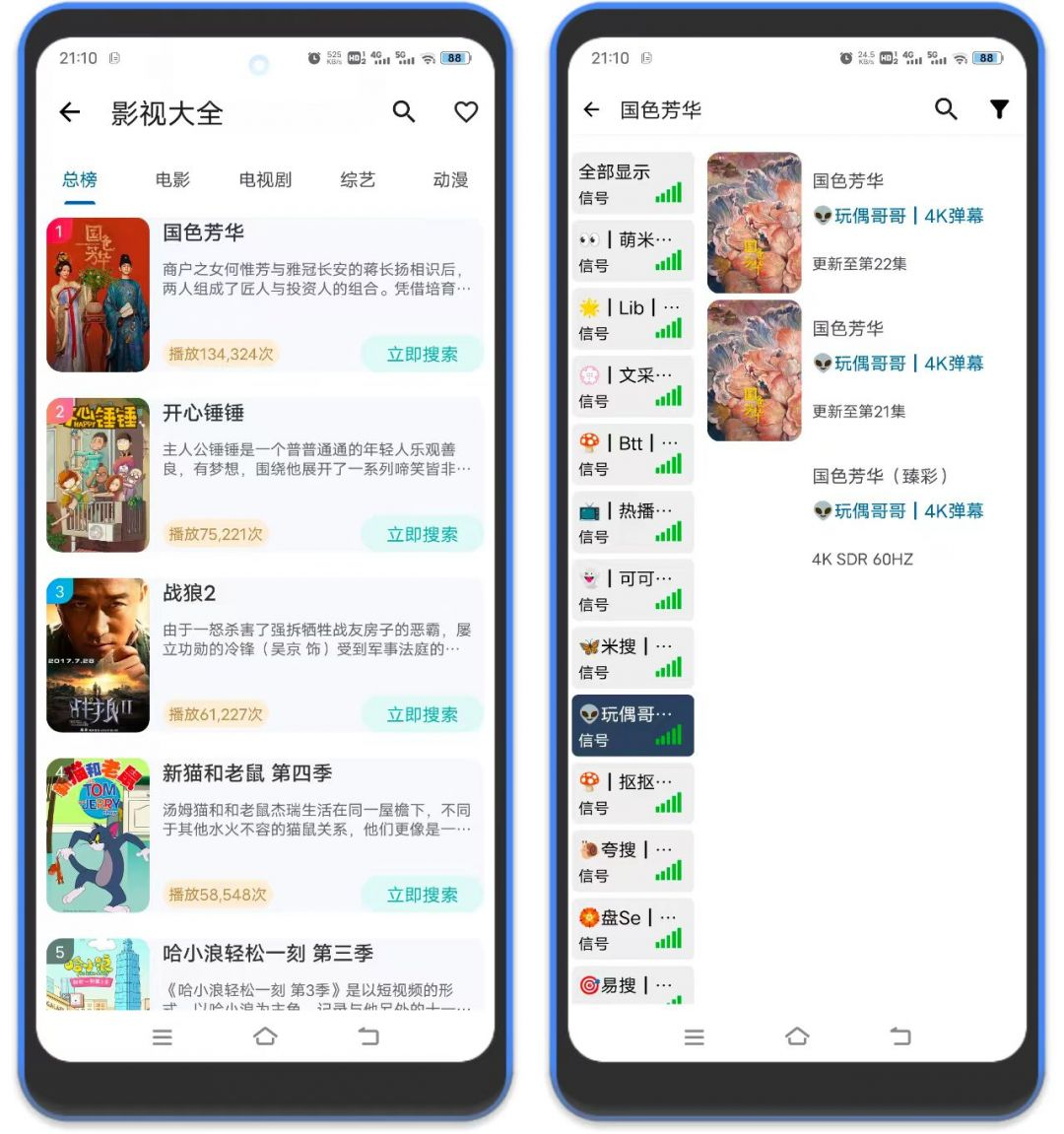Switch to the 动漫 tab

tap(449, 179)
